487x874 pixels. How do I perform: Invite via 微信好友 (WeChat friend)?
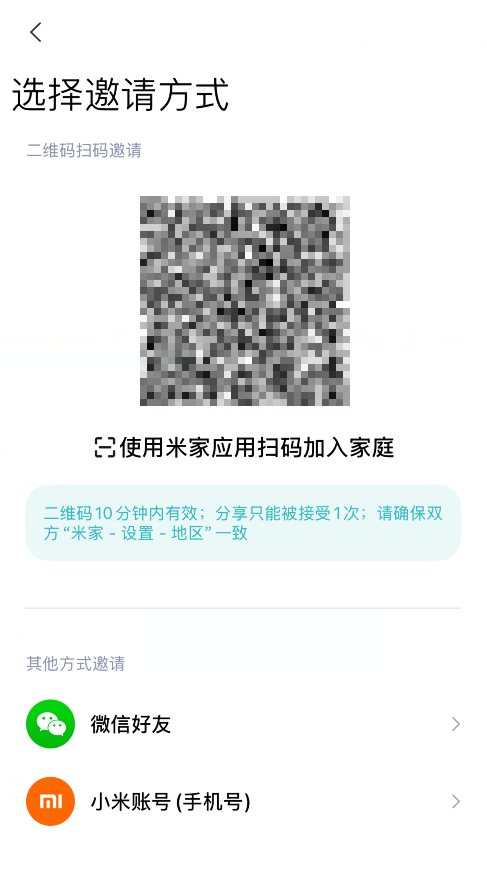[244, 724]
